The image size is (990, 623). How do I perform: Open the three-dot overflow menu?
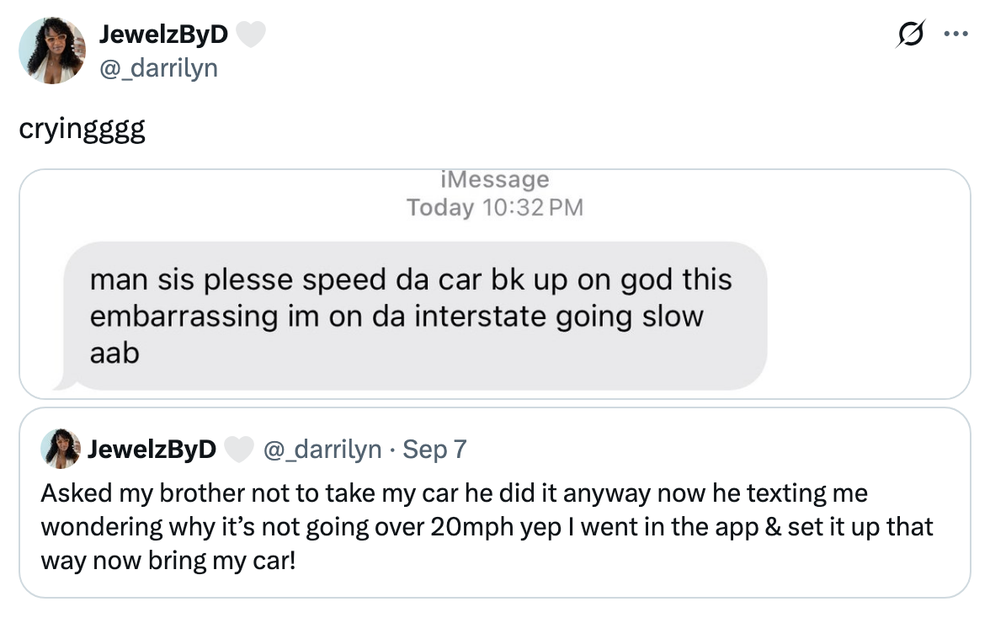tap(956, 34)
